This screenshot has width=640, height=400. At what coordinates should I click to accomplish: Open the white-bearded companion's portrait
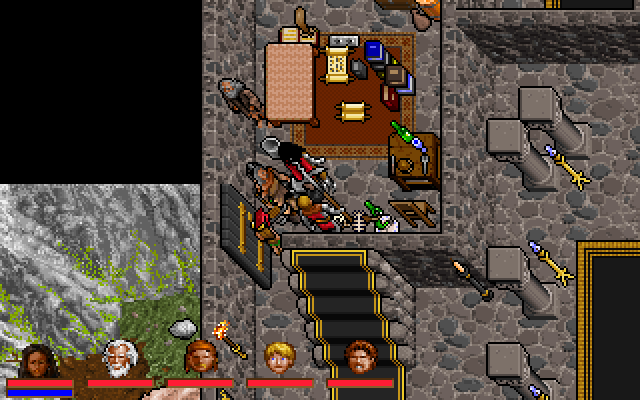point(120,359)
